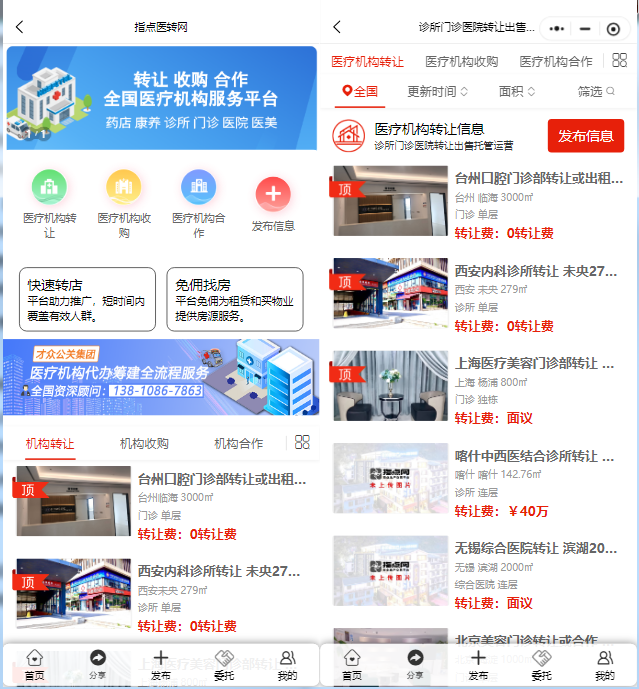Image resolution: width=639 pixels, height=689 pixels.
Task: Switch to the 机构合作 tab
Action: 238,443
